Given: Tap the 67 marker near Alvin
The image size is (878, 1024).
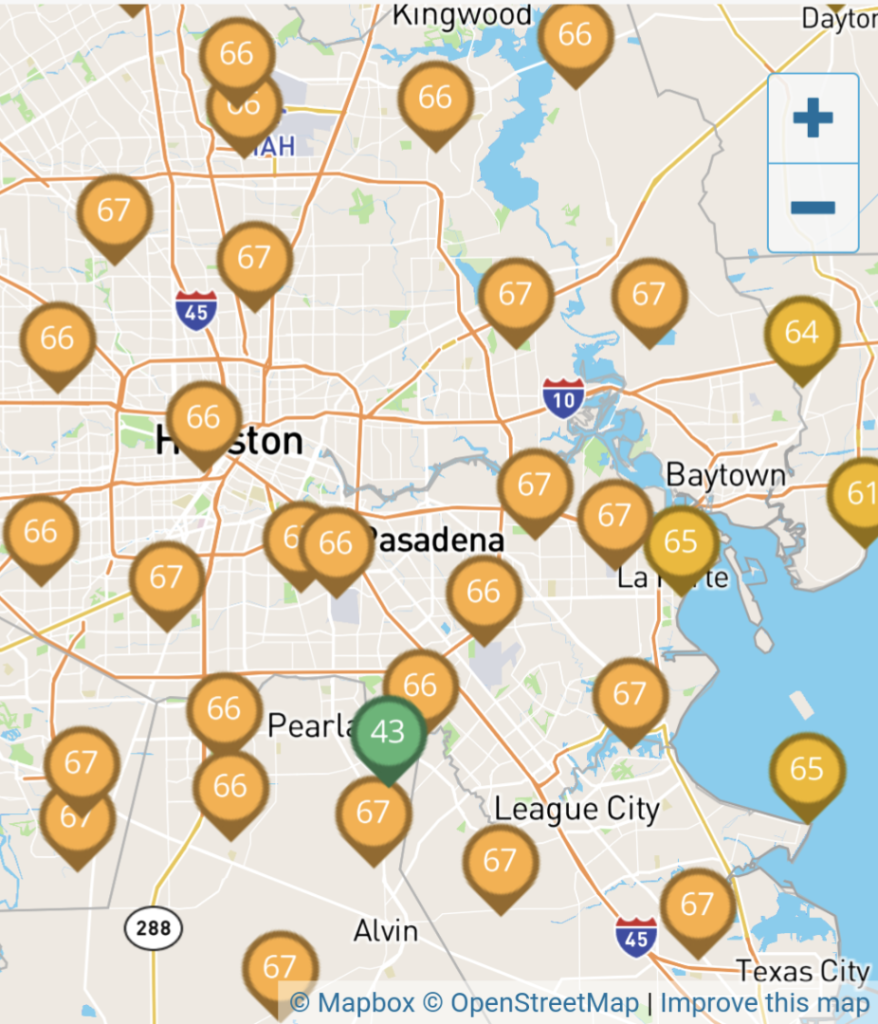Looking at the screenshot, I should (279, 968).
